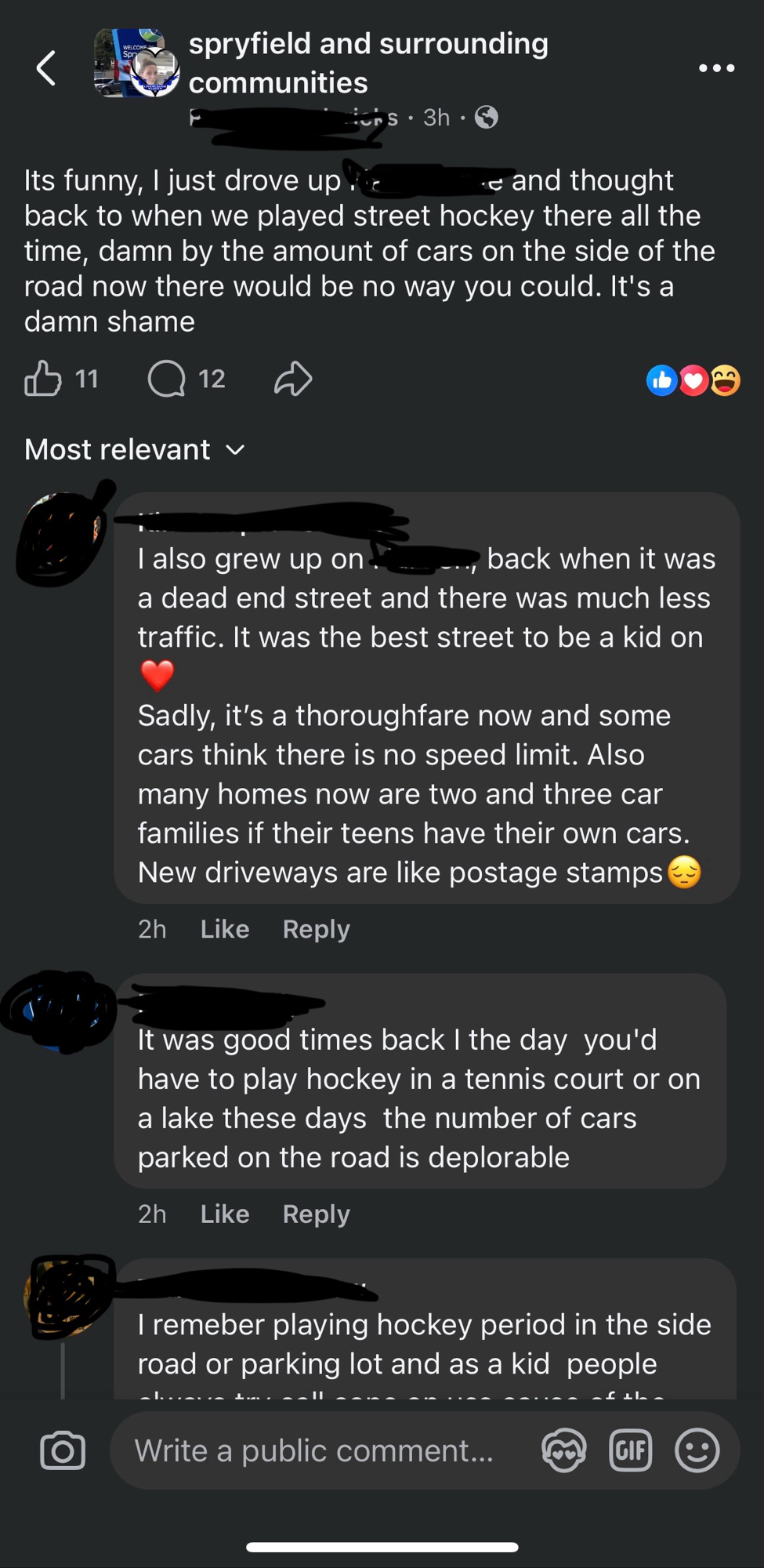Open the GIF picker
Image resolution: width=764 pixels, height=1568 pixels.
coord(630,1450)
